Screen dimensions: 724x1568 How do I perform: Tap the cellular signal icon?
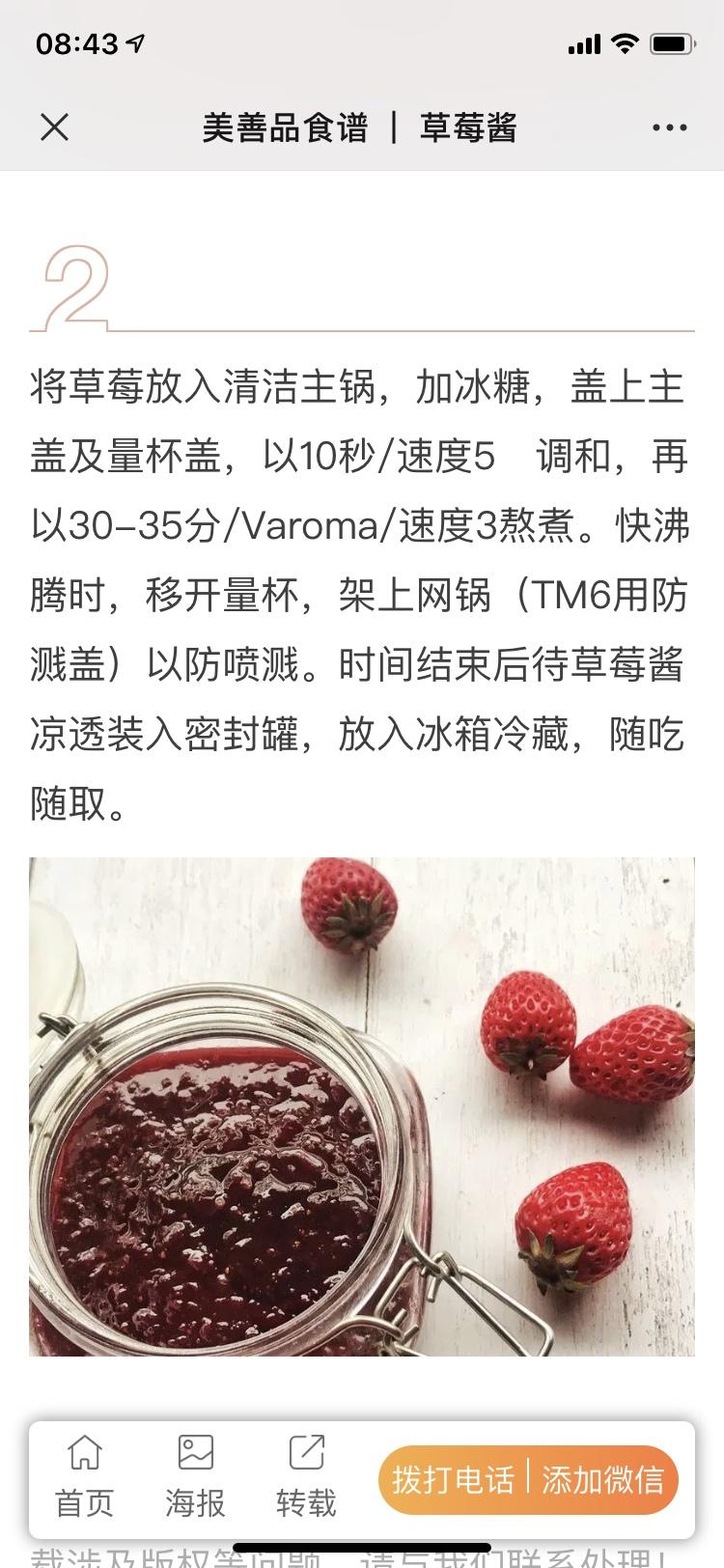(583, 42)
